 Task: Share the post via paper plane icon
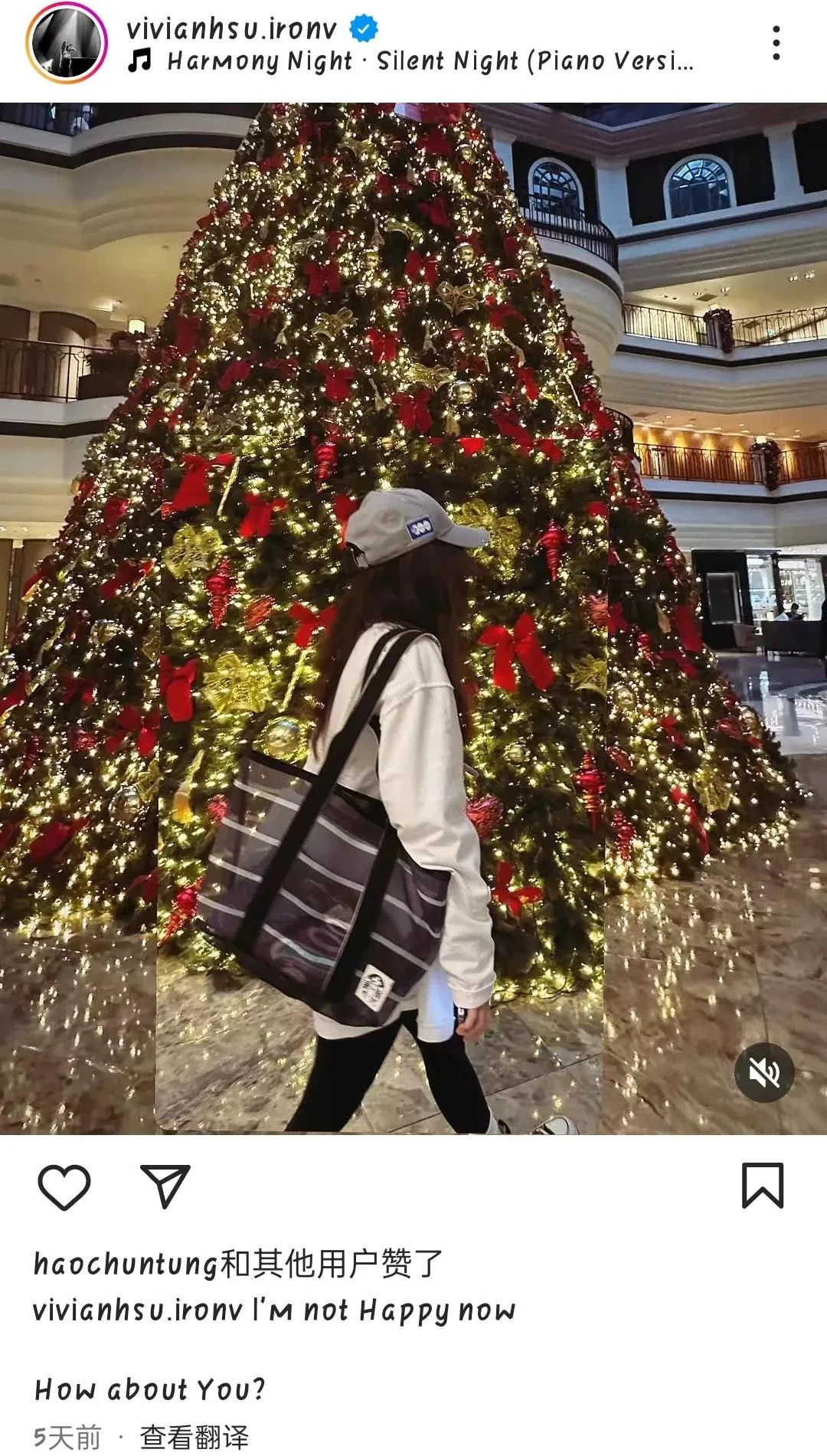click(x=165, y=1187)
